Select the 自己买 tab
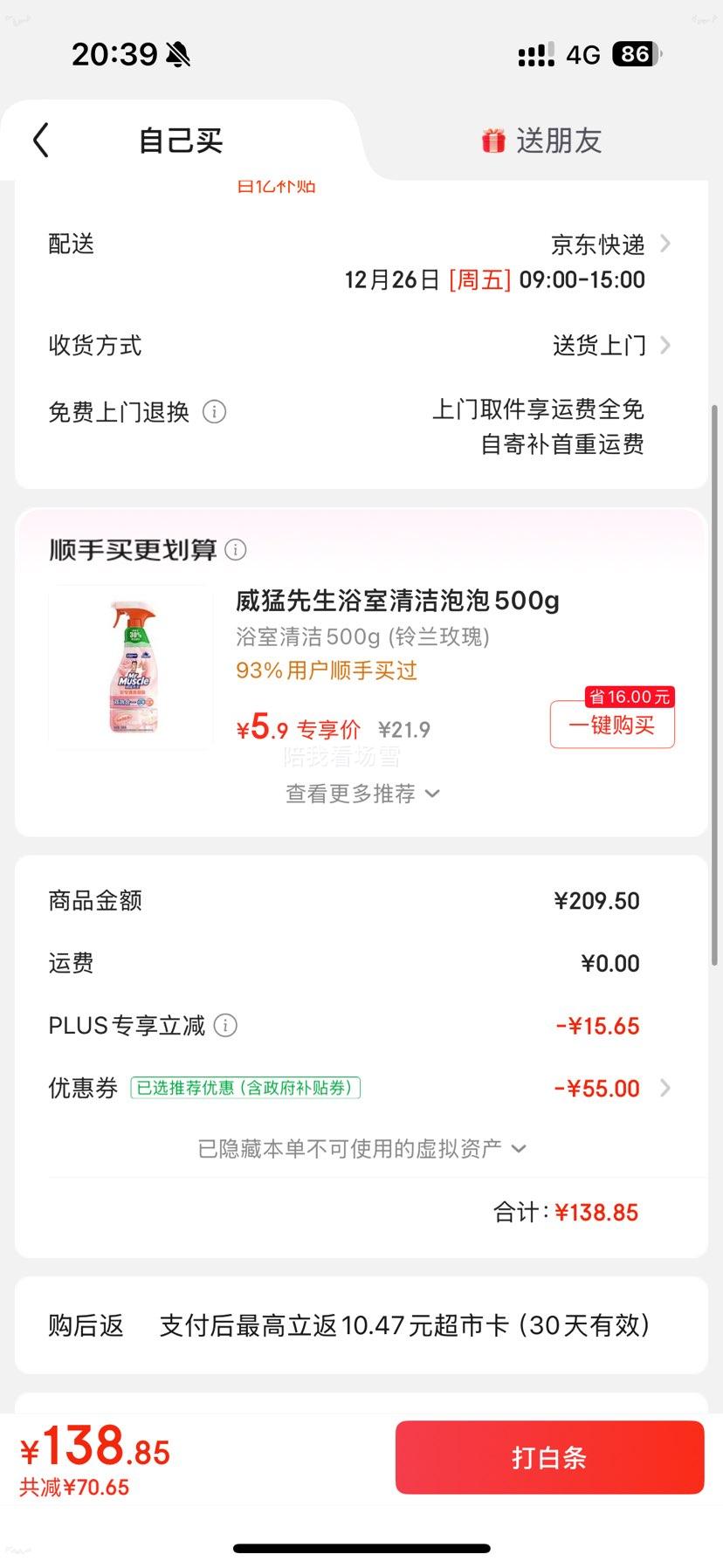 click(x=181, y=141)
